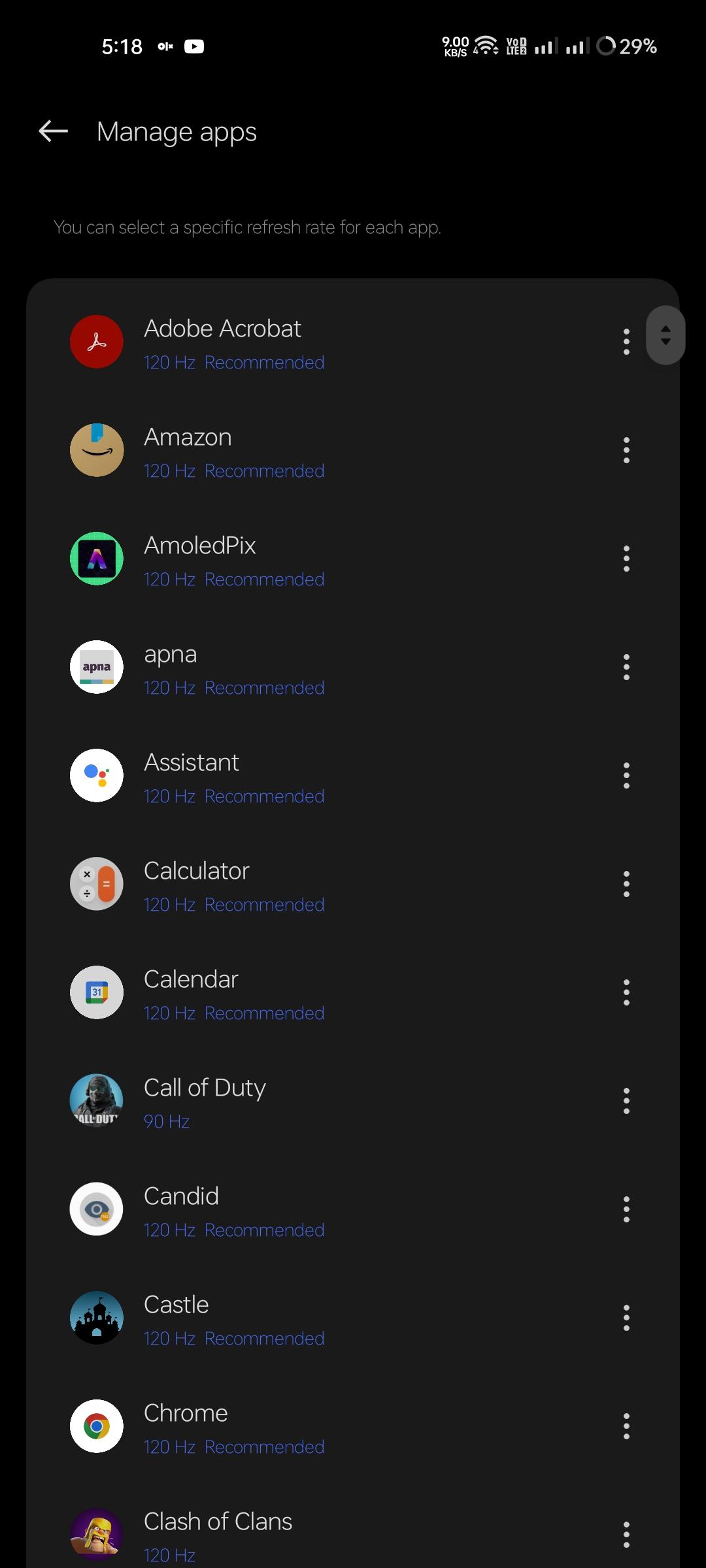Click the Manage apps title
Image resolution: width=706 pixels, height=1568 pixels.
(176, 132)
